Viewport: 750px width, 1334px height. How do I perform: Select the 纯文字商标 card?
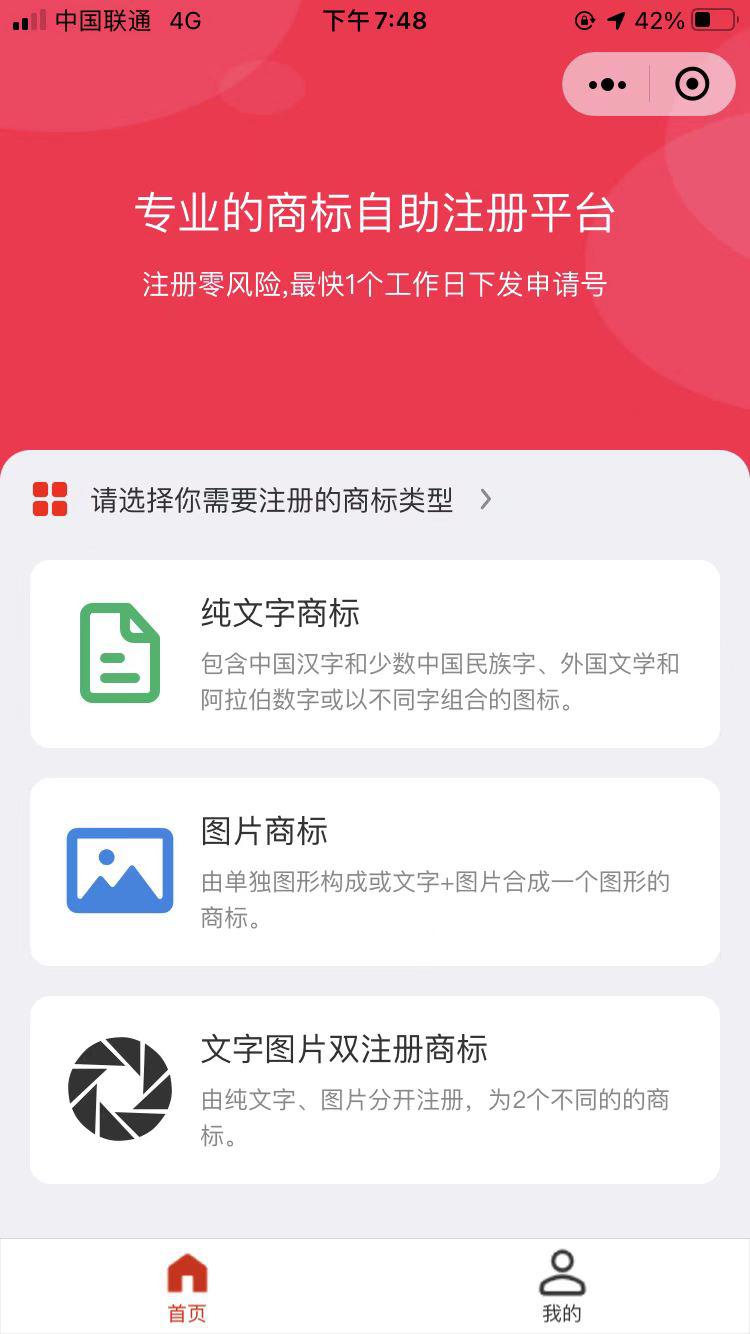(x=375, y=654)
